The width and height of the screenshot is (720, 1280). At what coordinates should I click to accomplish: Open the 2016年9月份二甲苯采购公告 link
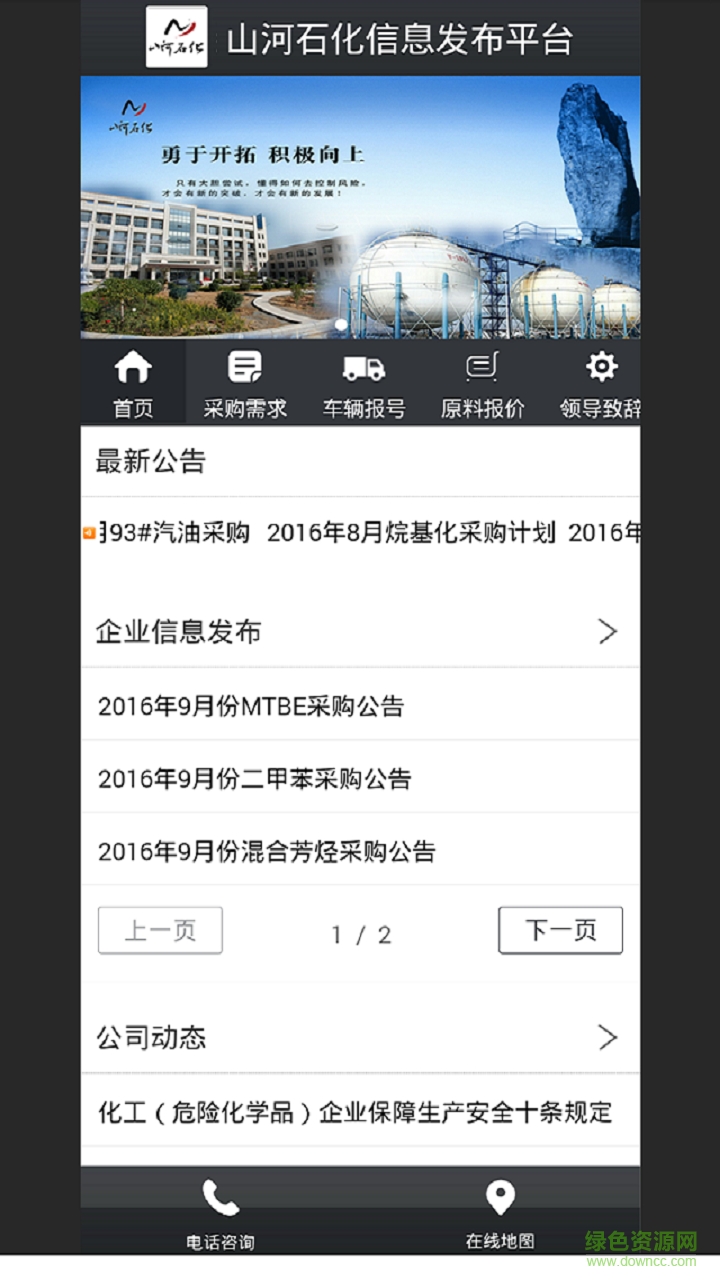(x=253, y=778)
